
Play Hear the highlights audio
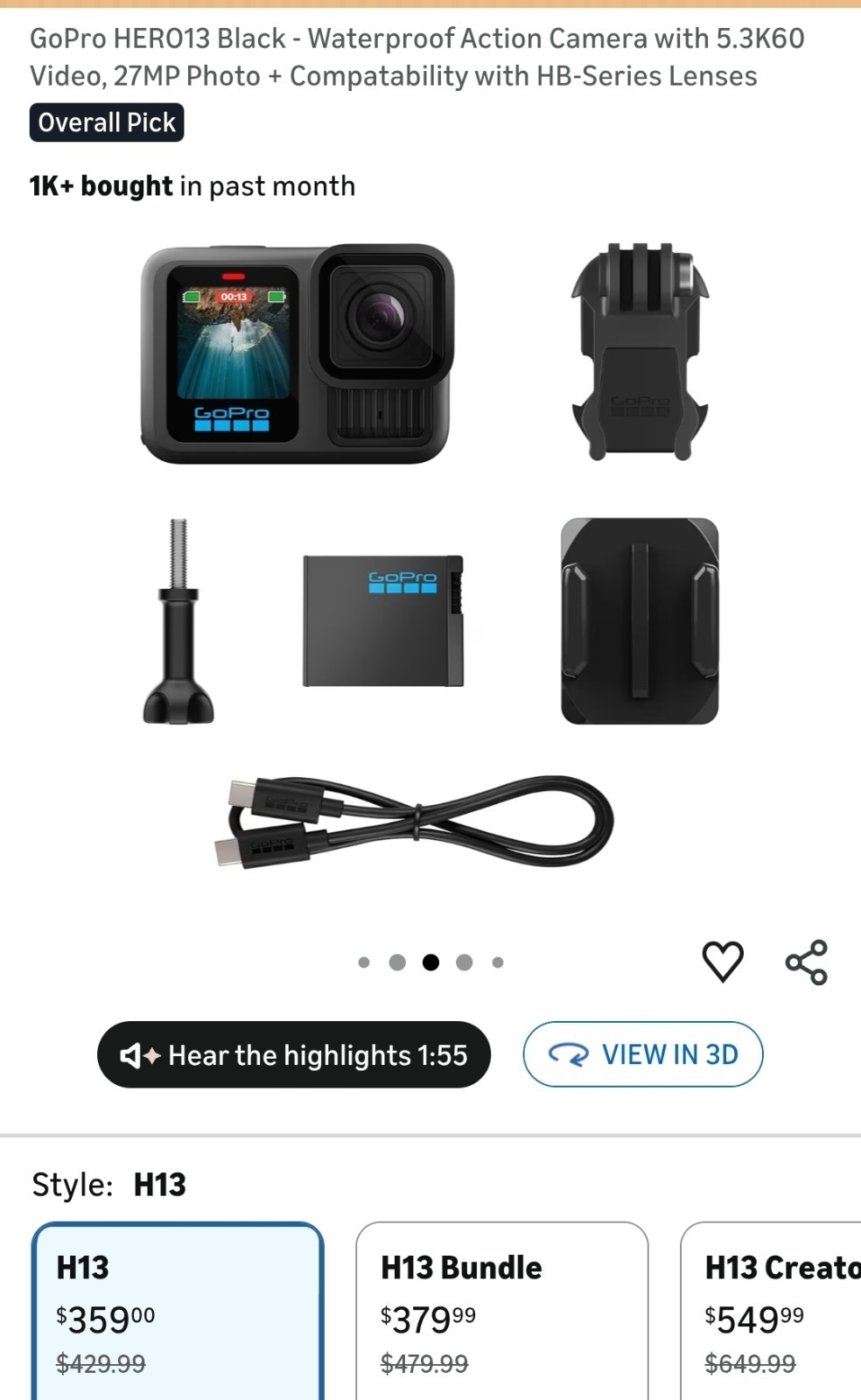pos(293,1054)
